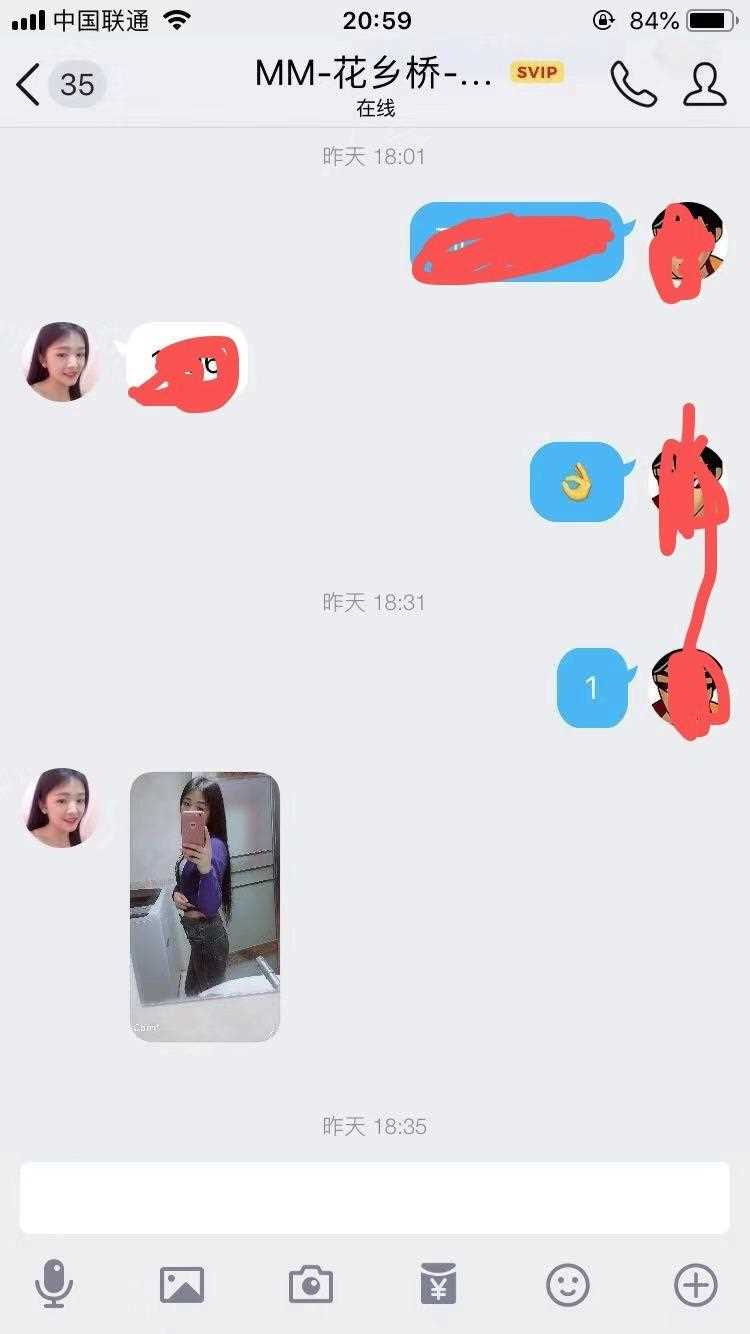Open the sender's avatar beside the photo
The image size is (750, 1334).
coord(61,807)
